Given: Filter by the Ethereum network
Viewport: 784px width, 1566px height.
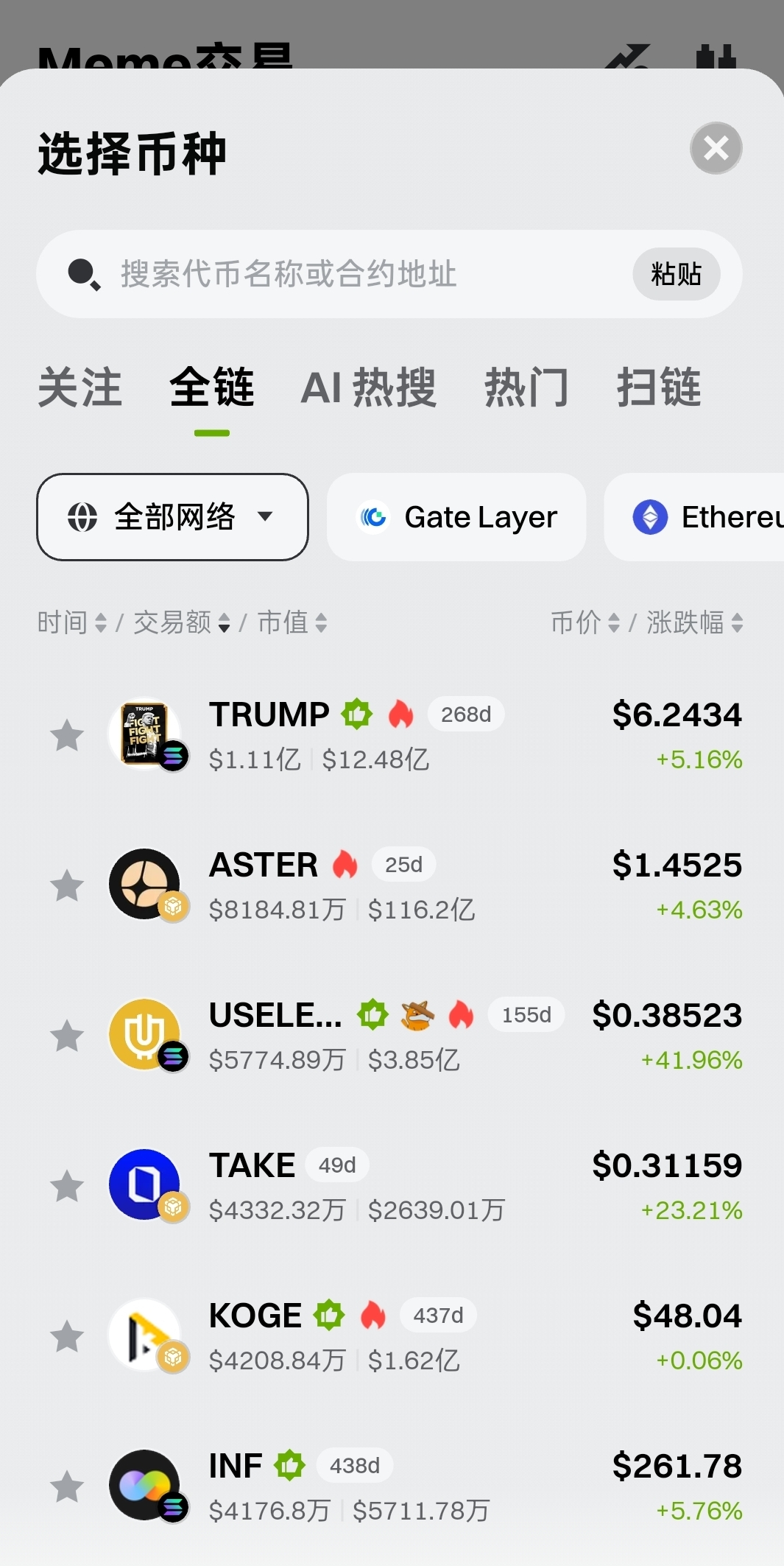Looking at the screenshot, I should [x=707, y=517].
